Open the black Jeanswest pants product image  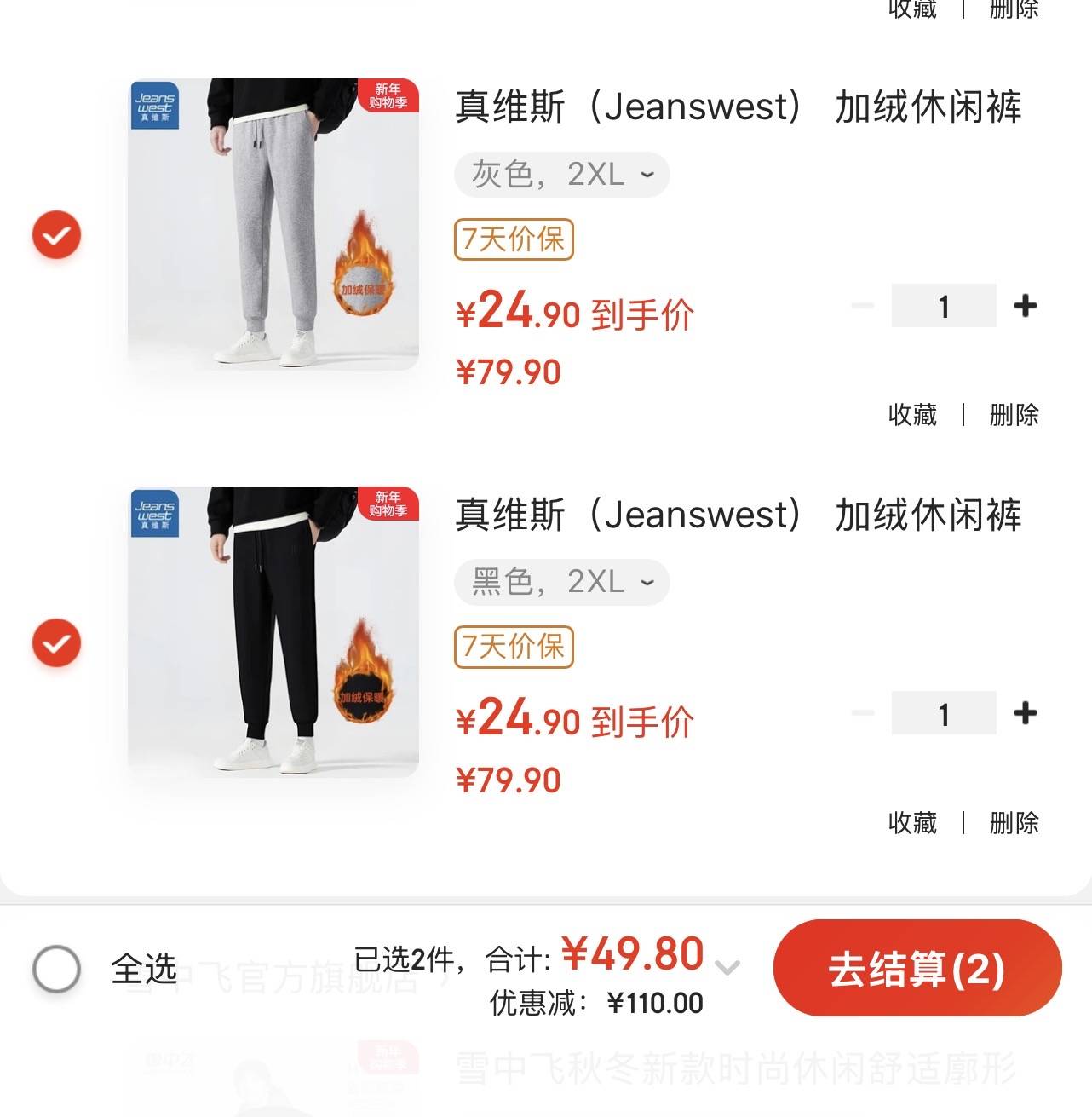273,632
